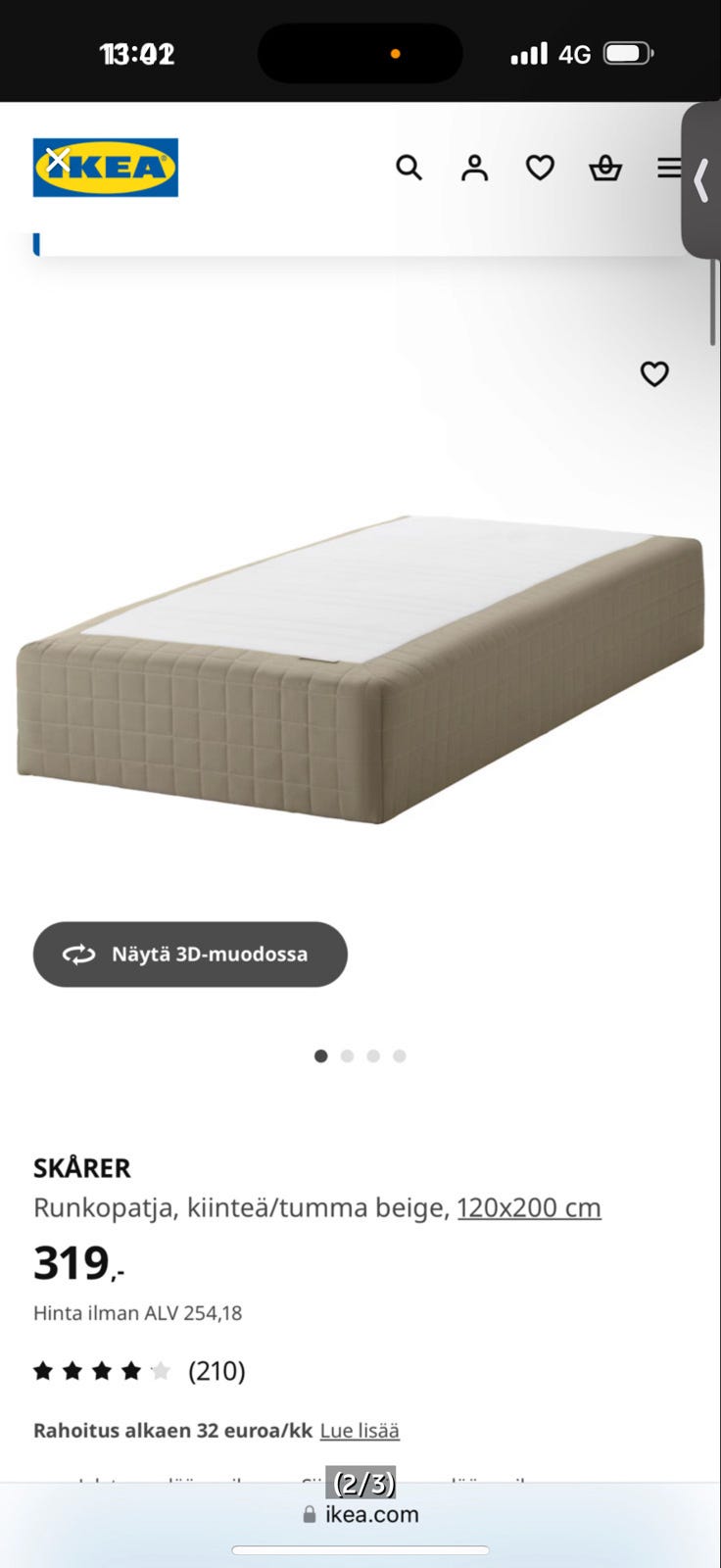This screenshot has height=1568, width=721.
Task: Open the shopping basket
Action: coord(604,168)
